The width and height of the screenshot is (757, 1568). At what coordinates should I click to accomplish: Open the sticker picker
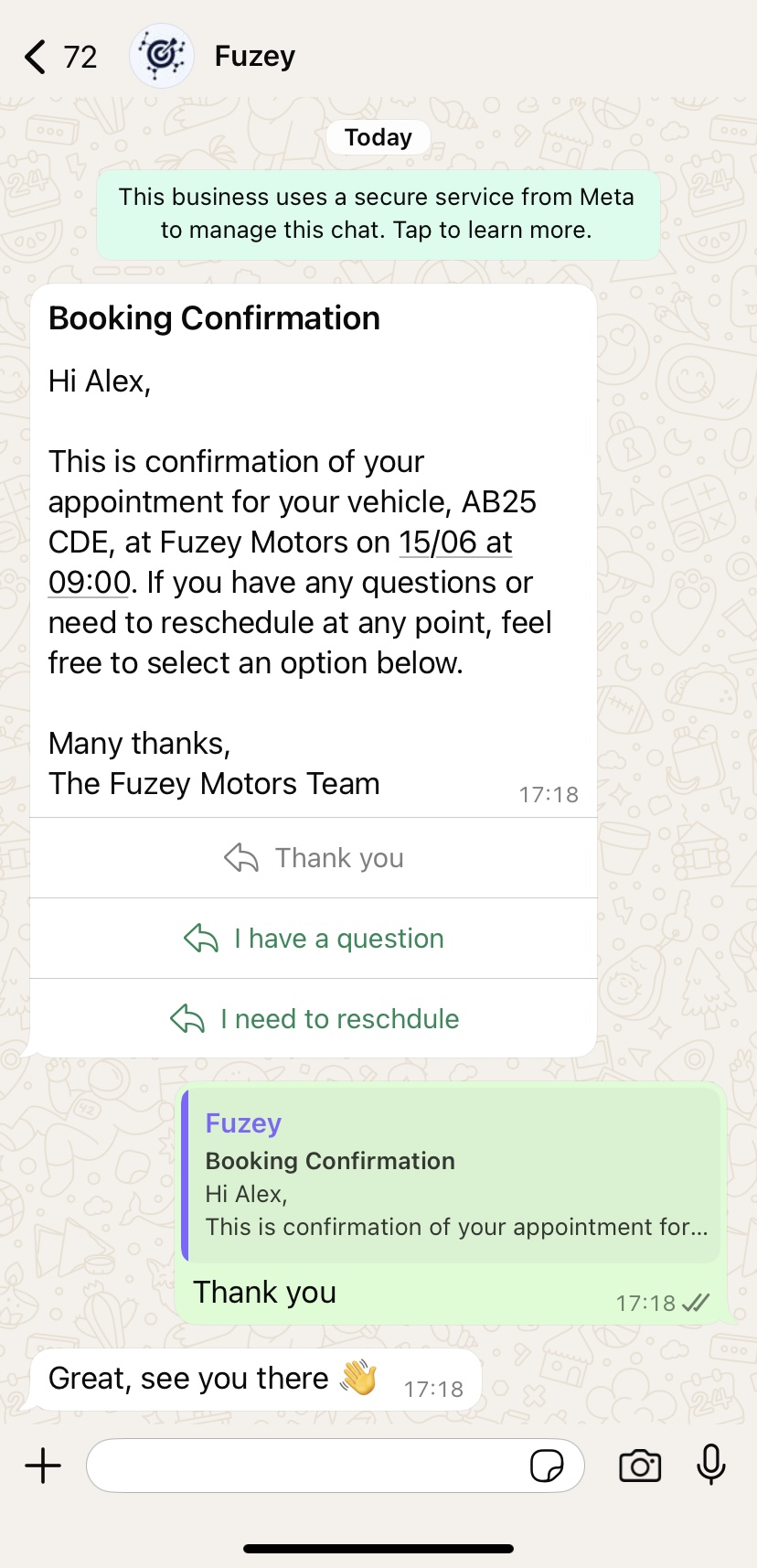point(548,1466)
